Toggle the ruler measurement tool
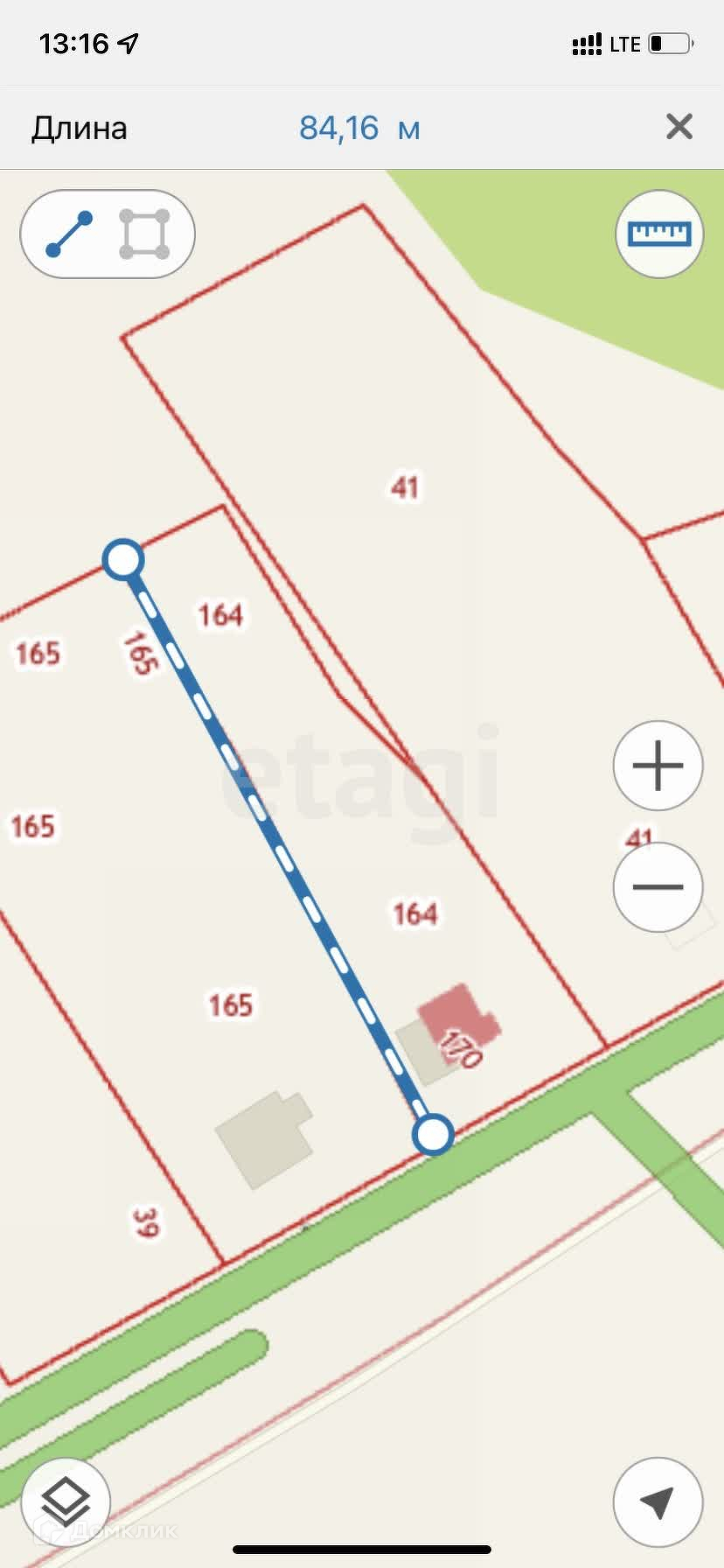The height and width of the screenshot is (1568, 724). (659, 234)
